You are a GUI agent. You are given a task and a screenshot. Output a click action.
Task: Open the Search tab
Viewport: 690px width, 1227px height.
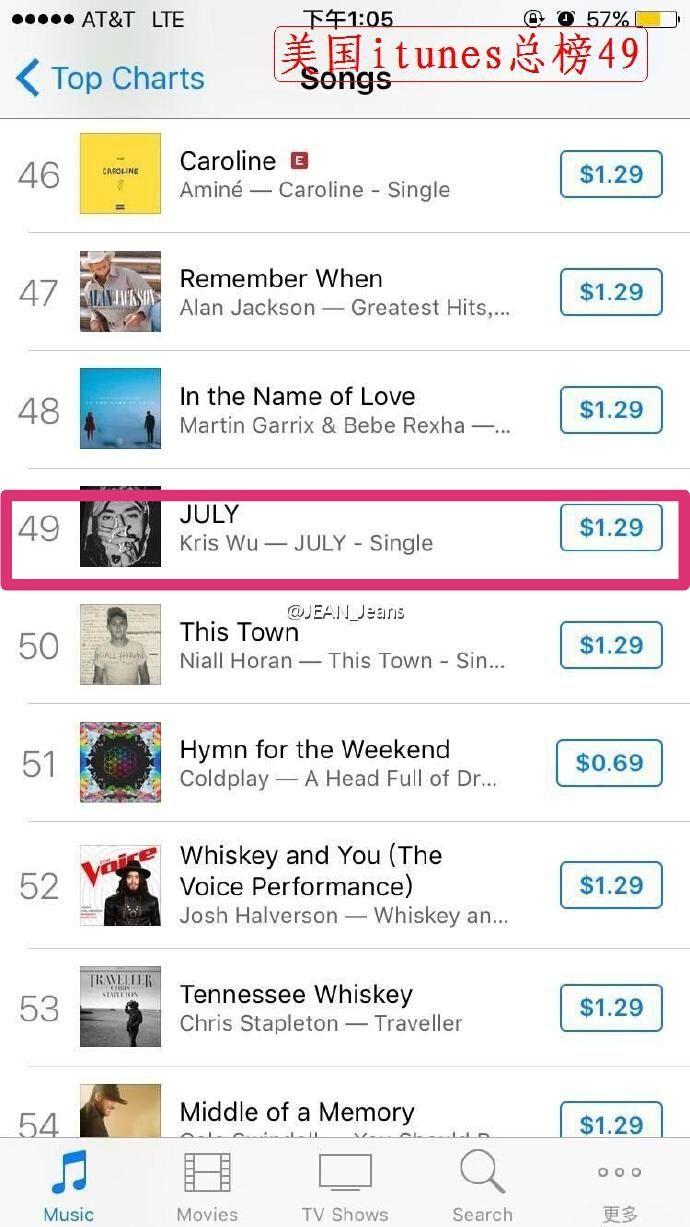[x=482, y=1187]
